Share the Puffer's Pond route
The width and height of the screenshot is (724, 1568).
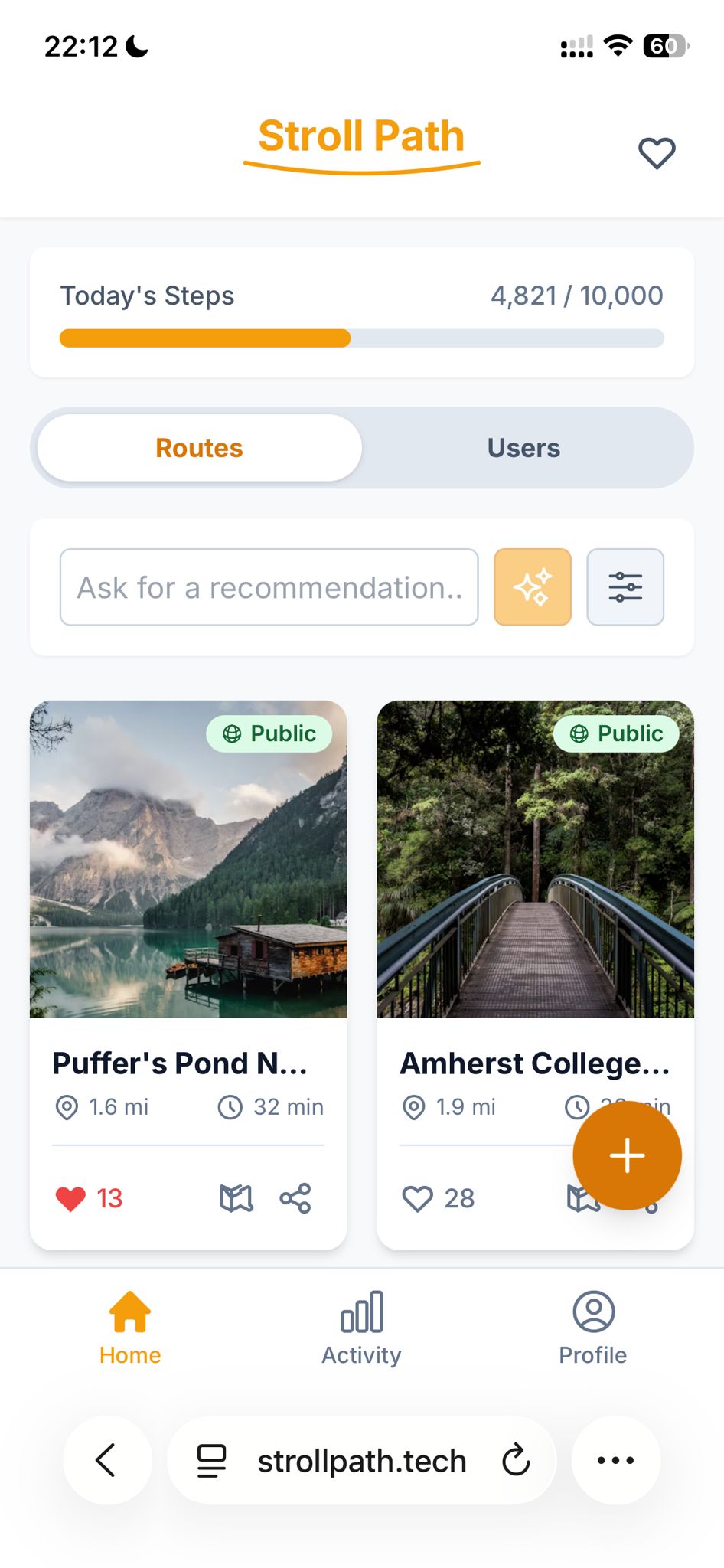tap(295, 1198)
